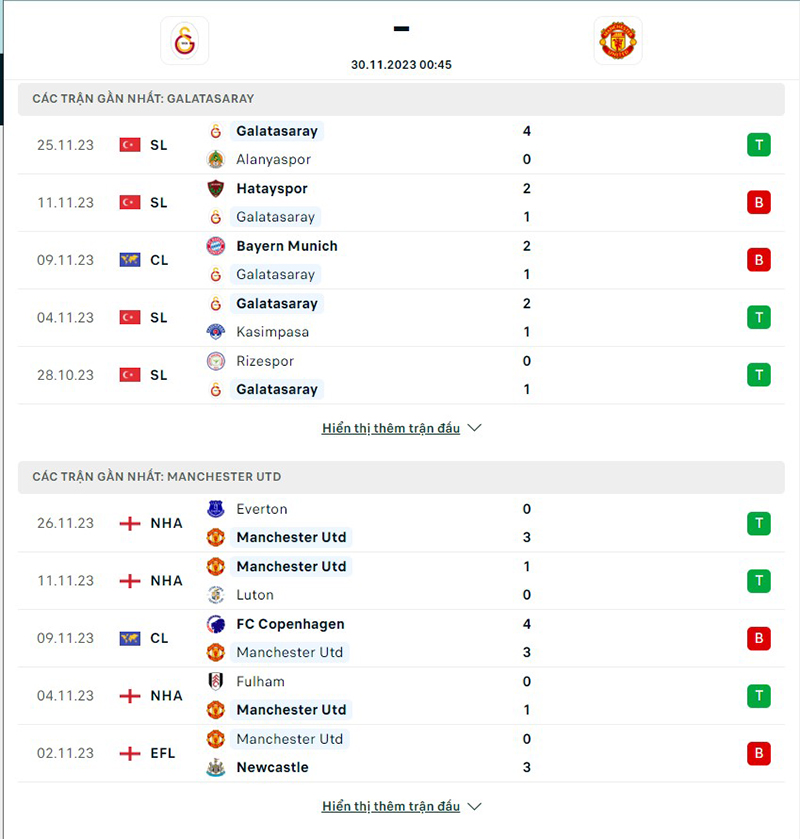Expand more Manchester Utd matches via the chevron
The height and width of the screenshot is (839, 800).
[473, 806]
